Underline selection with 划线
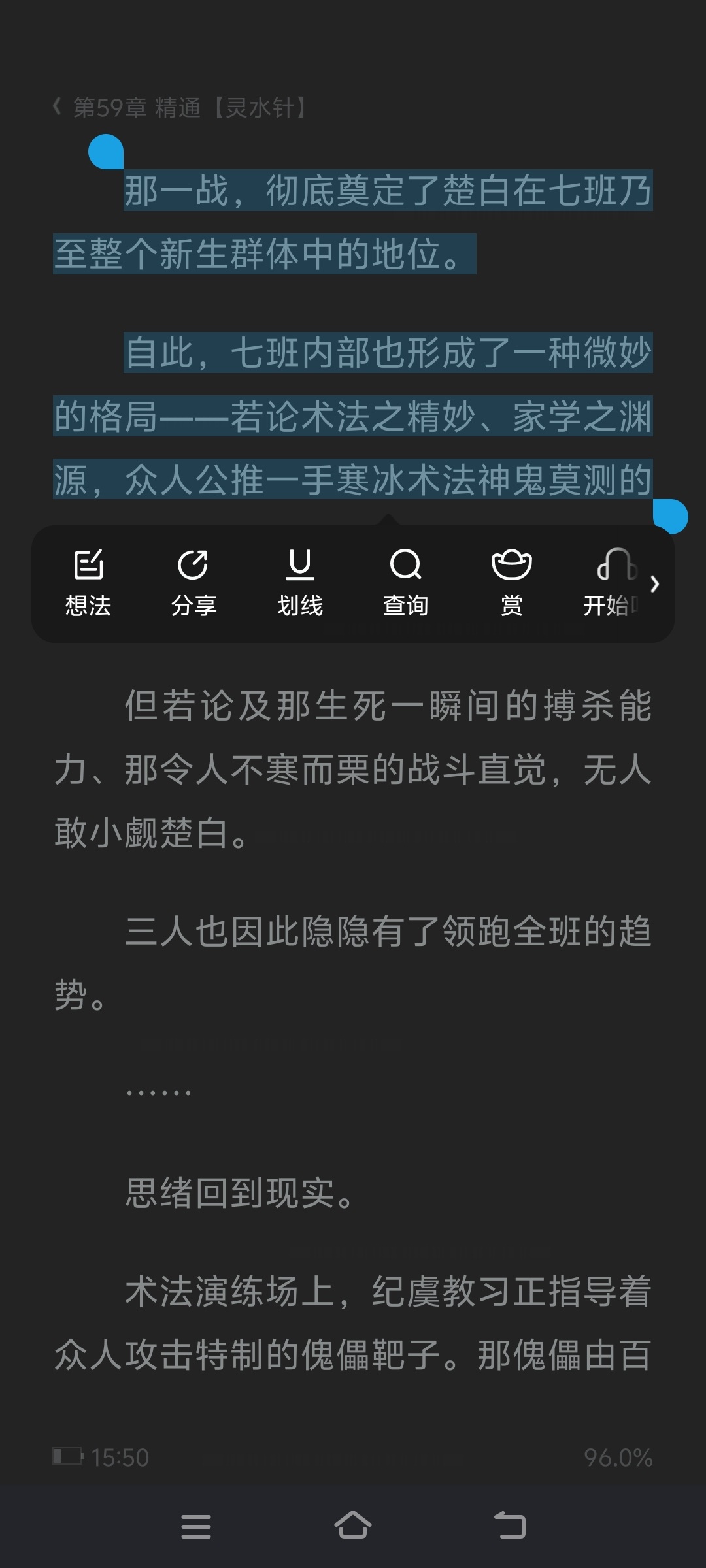Screen dimensions: 706x1568 [300, 583]
